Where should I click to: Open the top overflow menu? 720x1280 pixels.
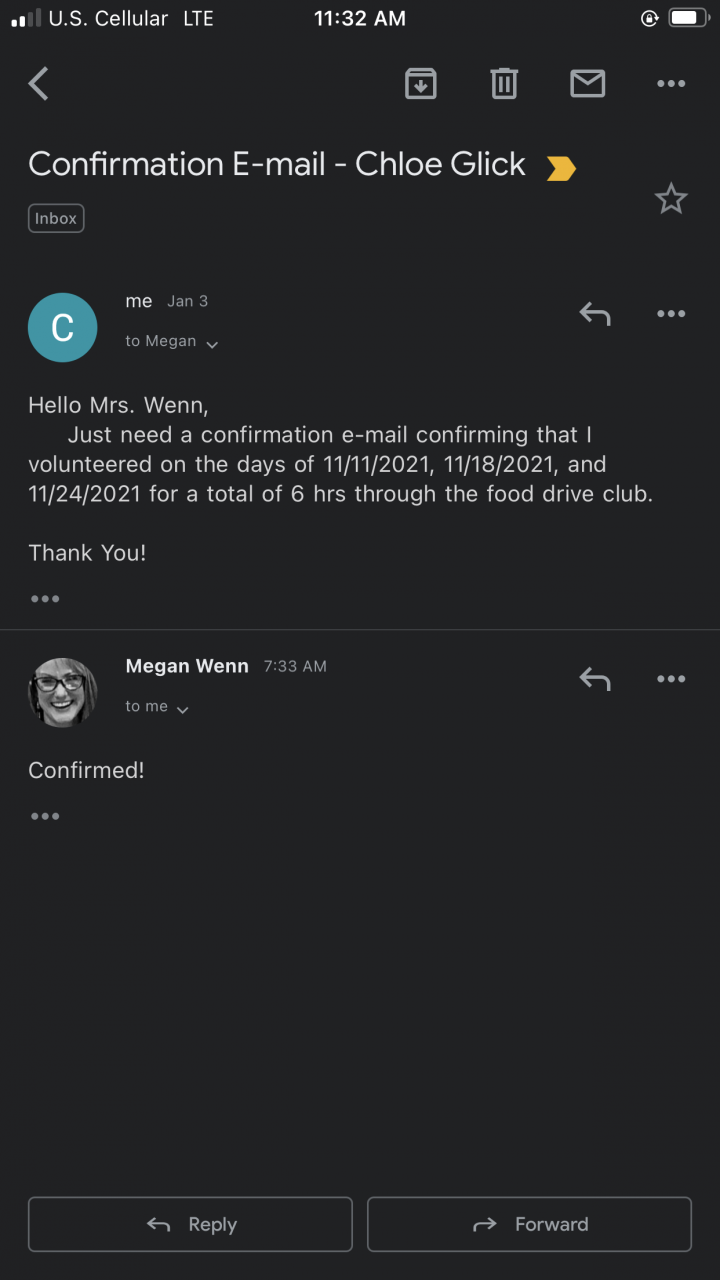tap(671, 84)
